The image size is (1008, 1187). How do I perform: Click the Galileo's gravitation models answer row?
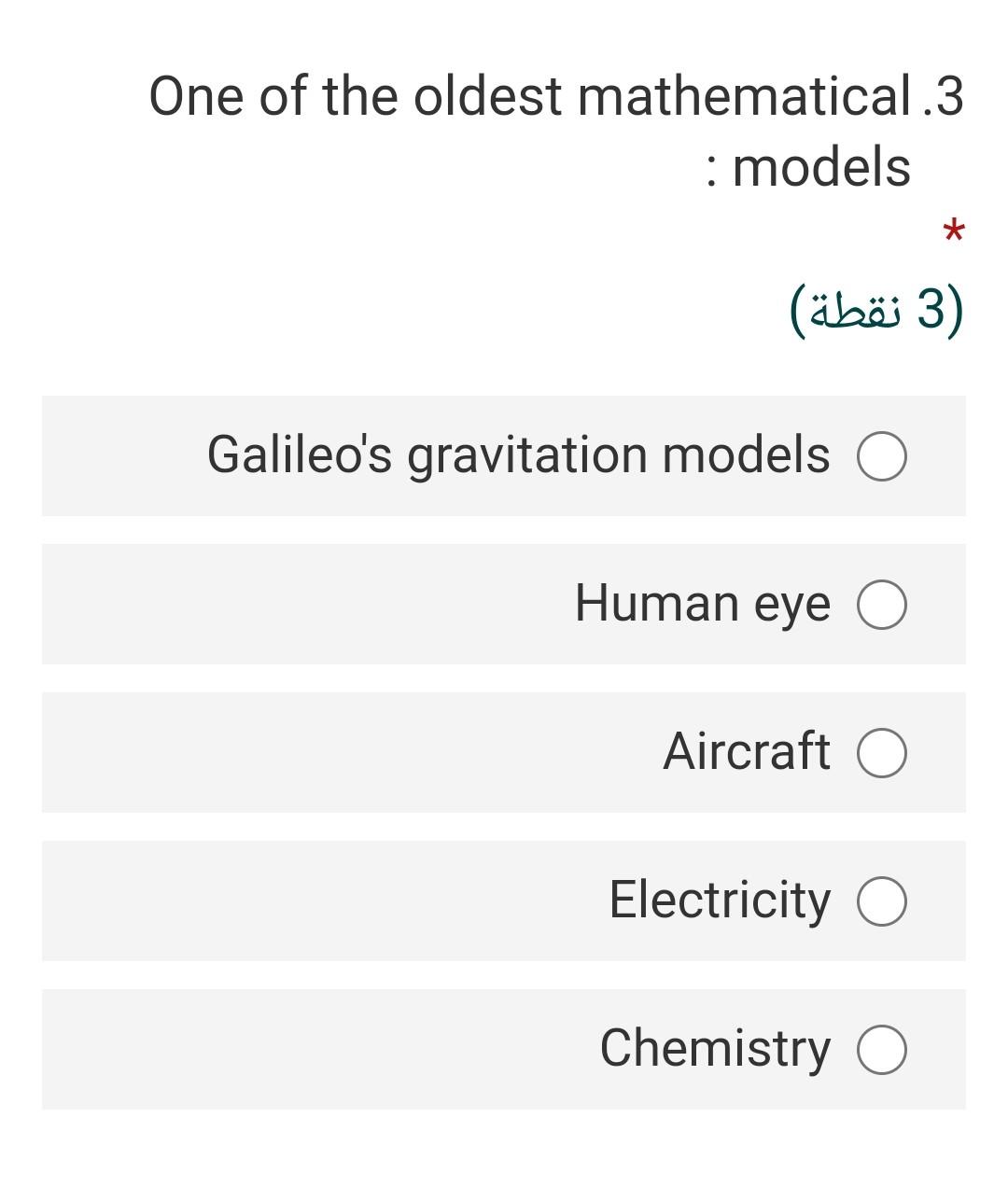pyautogui.click(x=504, y=456)
